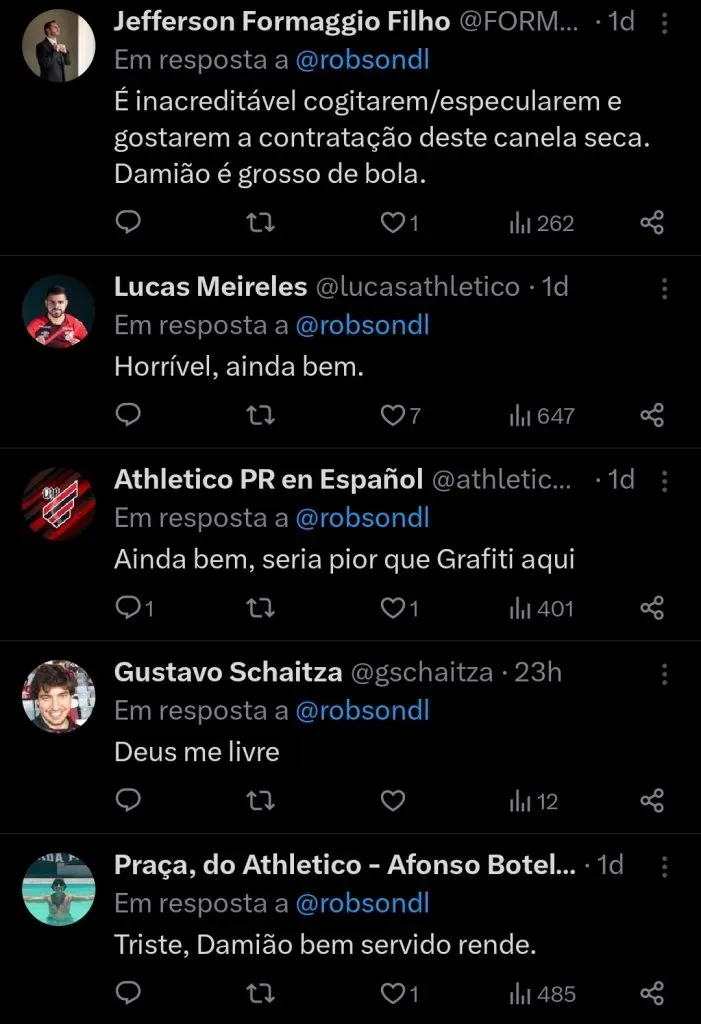701x1024 pixels.
Task: Repost the Athletico PR en Español reply
Action: [260, 607]
